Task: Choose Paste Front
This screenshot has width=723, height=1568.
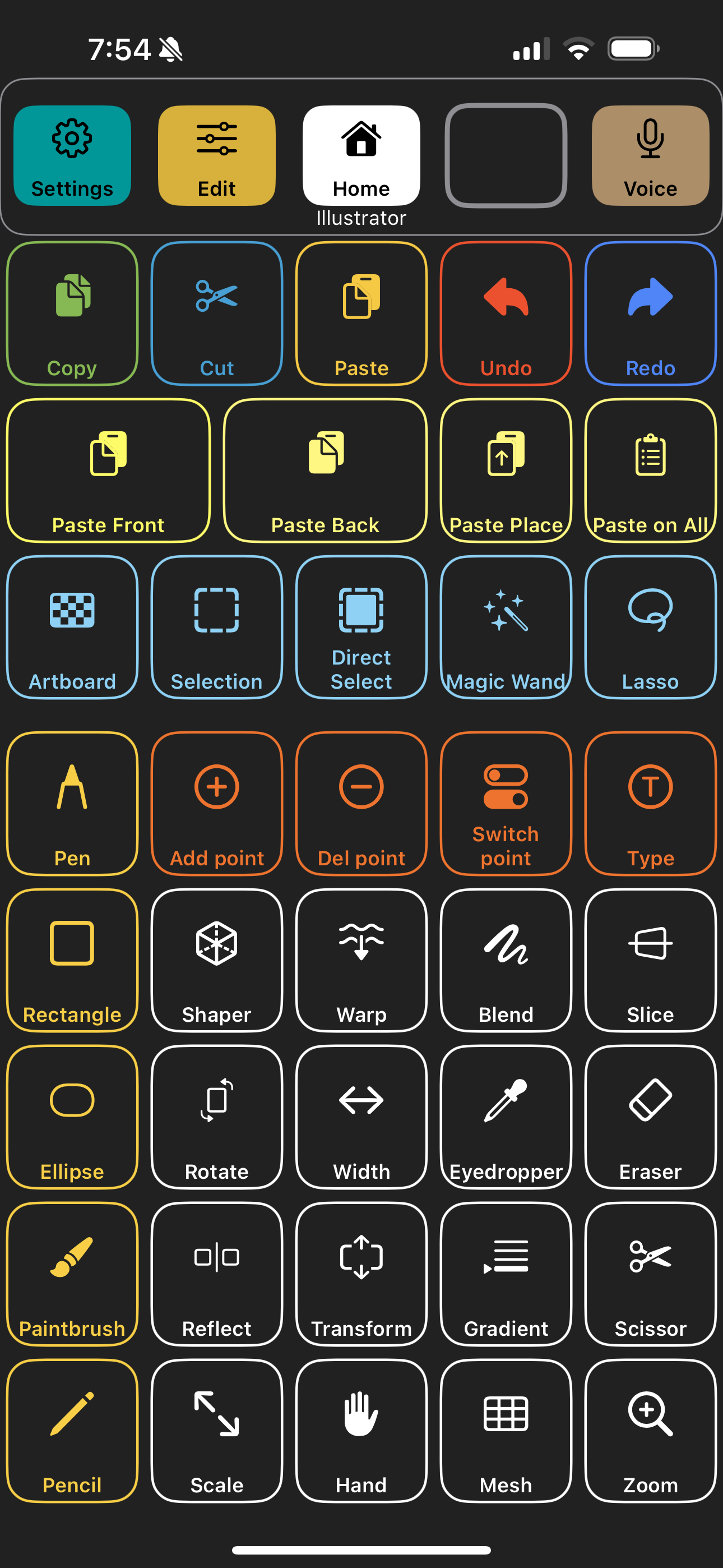Action: click(x=108, y=471)
